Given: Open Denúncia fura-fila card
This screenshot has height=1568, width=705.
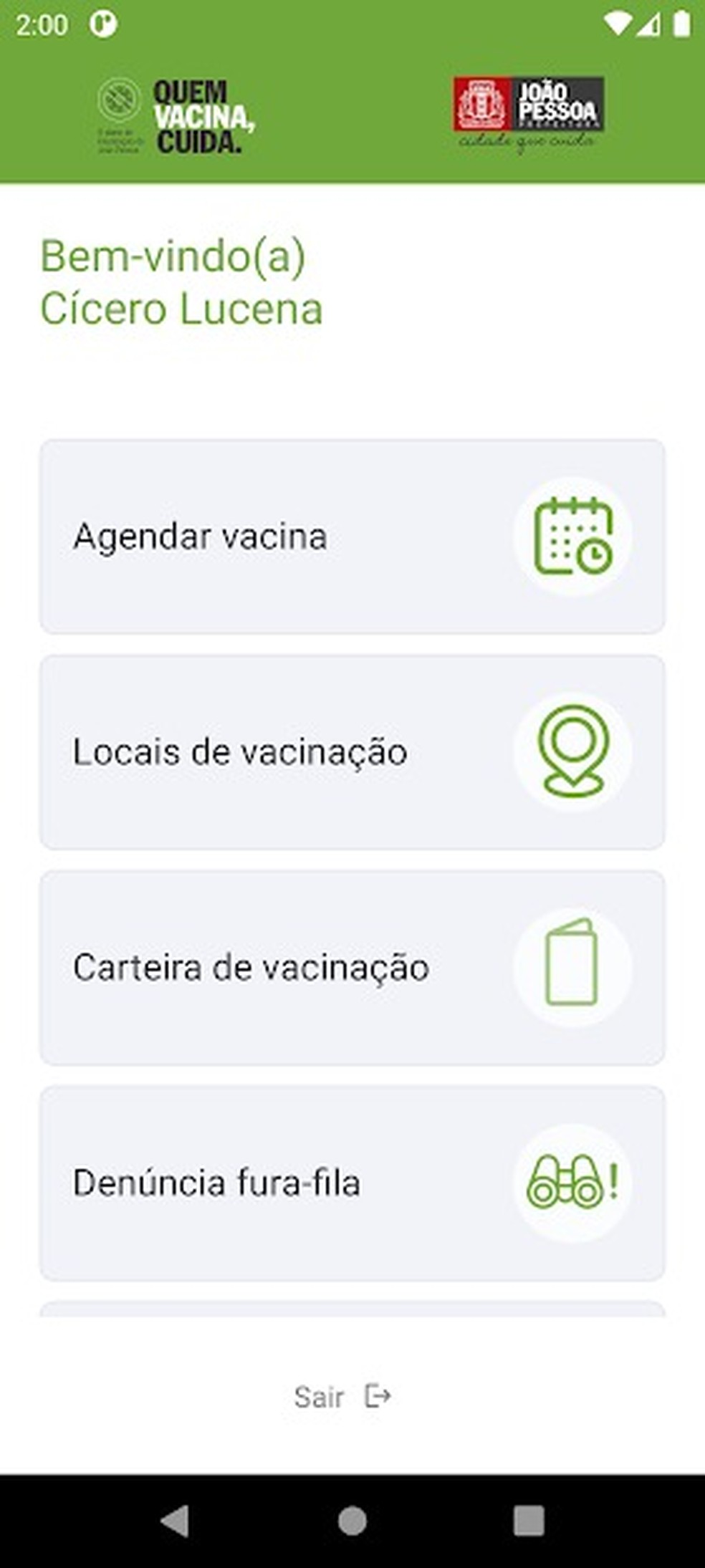Looking at the screenshot, I should point(351,1183).
